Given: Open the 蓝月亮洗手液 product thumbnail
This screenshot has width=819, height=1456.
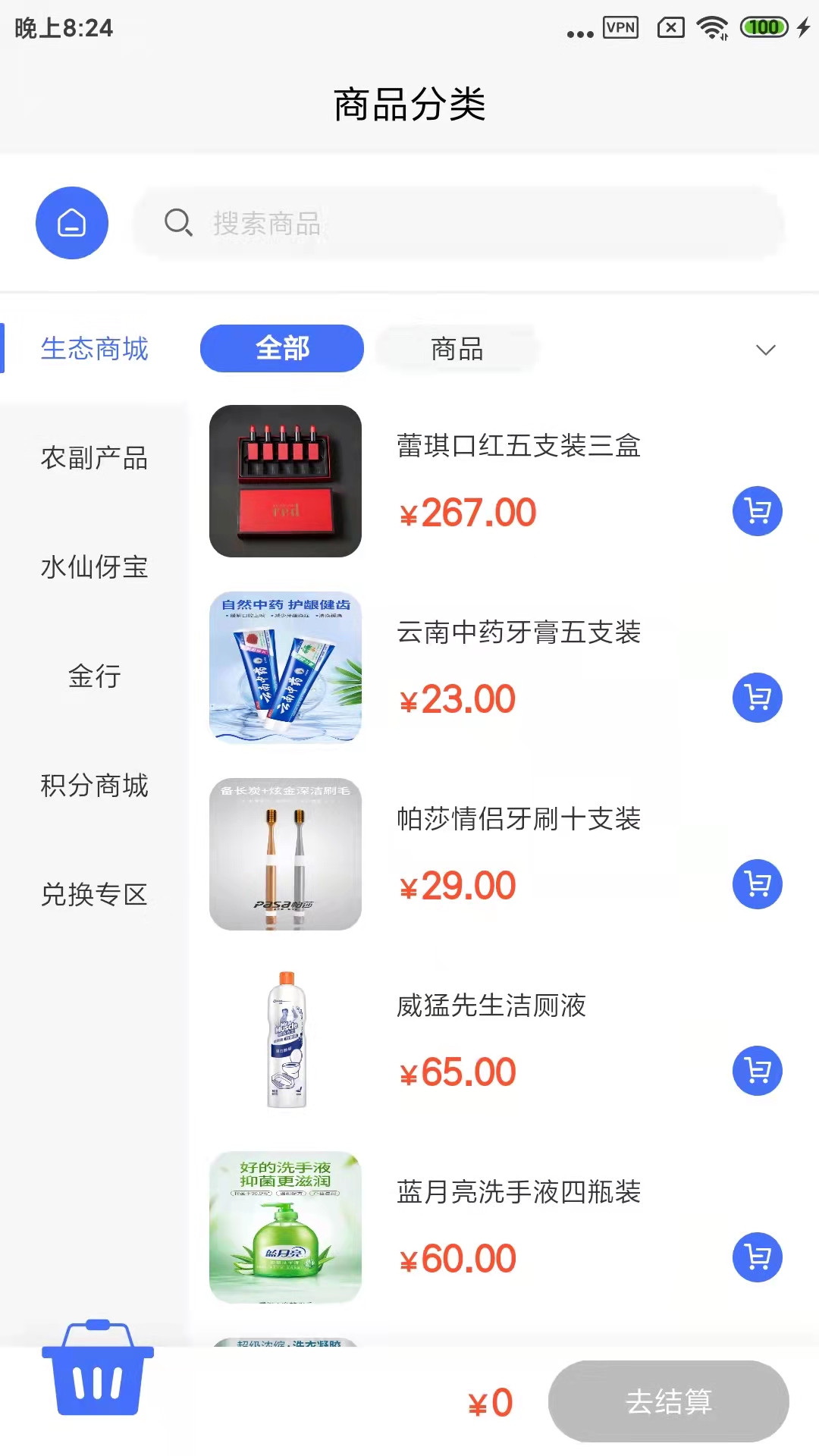Looking at the screenshot, I should [285, 1228].
